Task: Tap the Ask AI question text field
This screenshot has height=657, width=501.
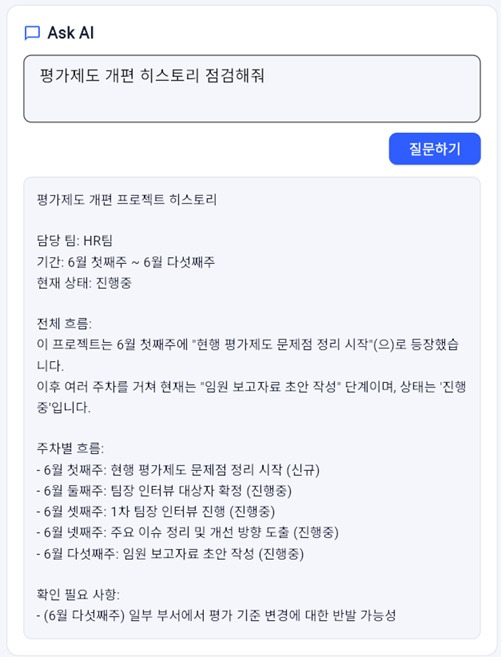Action: [x=252, y=89]
